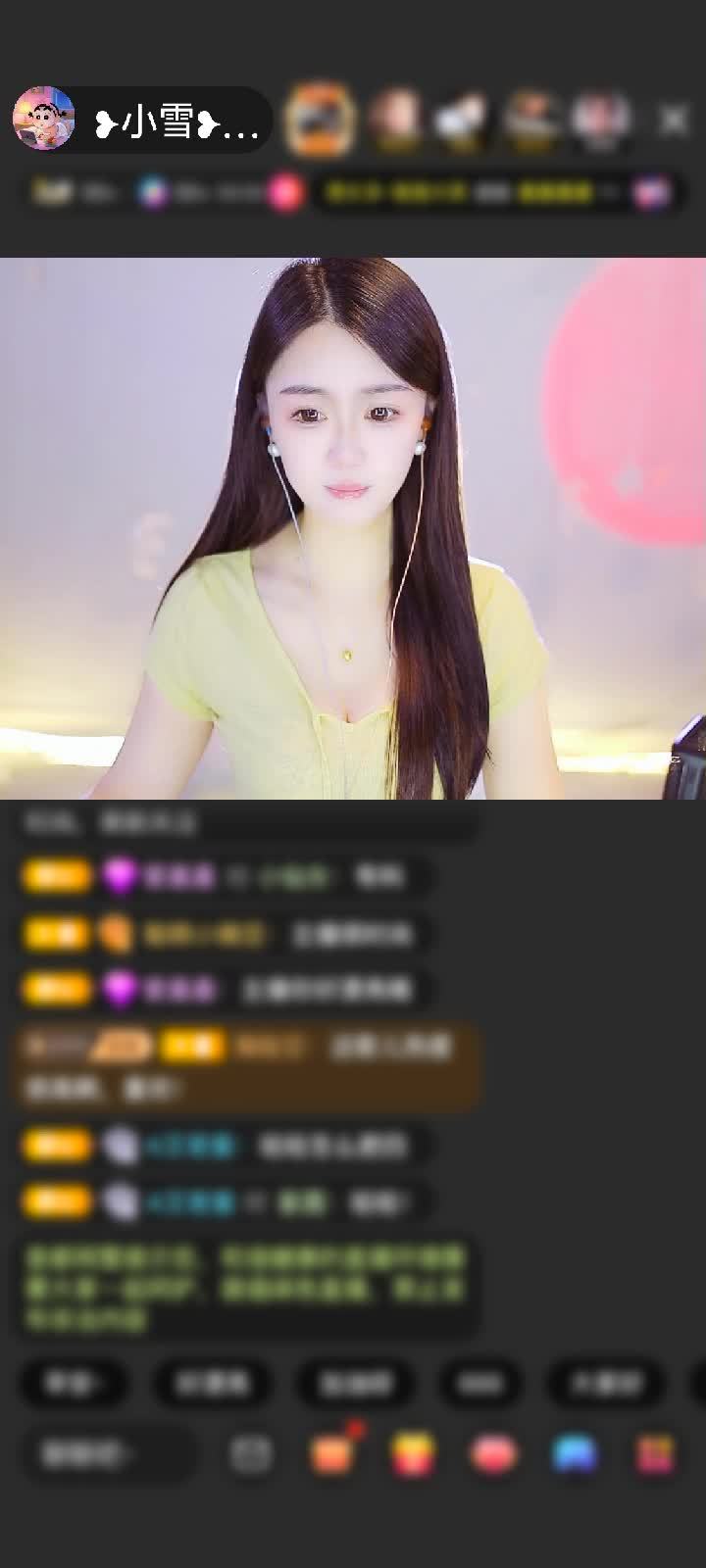This screenshot has width=706, height=1568.
Task: Open the red and yellow gift icon
Action: [413, 1453]
